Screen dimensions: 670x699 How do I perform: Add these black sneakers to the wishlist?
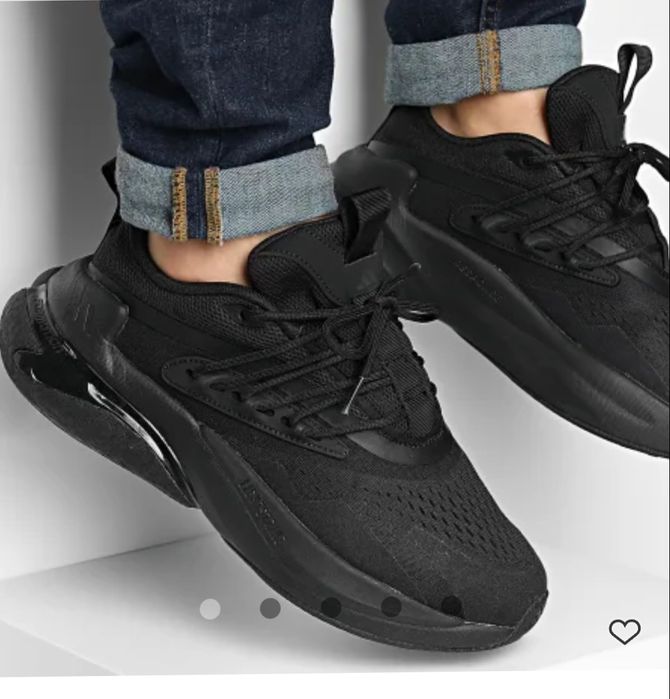pyautogui.click(x=624, y=632)
